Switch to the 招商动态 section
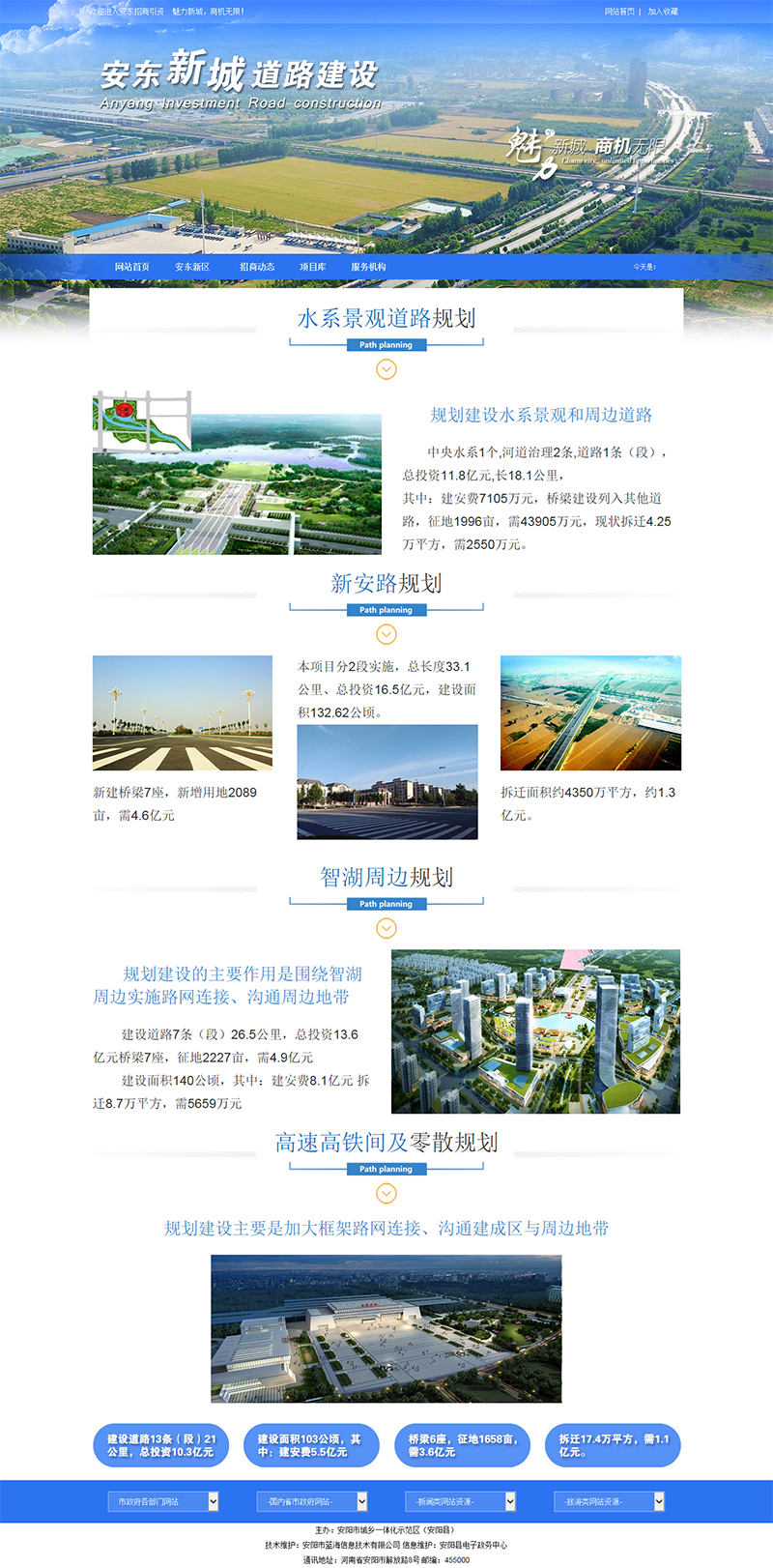The width and height of the screenshot is (773, 1568). point(257,267)
